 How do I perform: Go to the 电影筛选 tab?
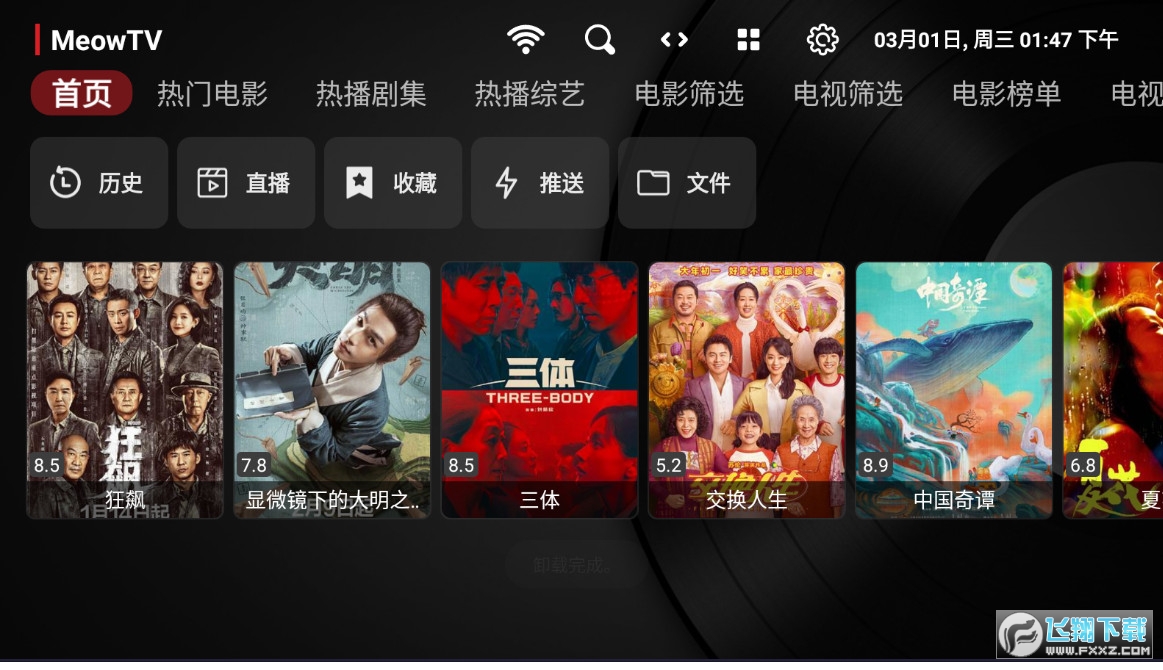click(x=689, y=94)
